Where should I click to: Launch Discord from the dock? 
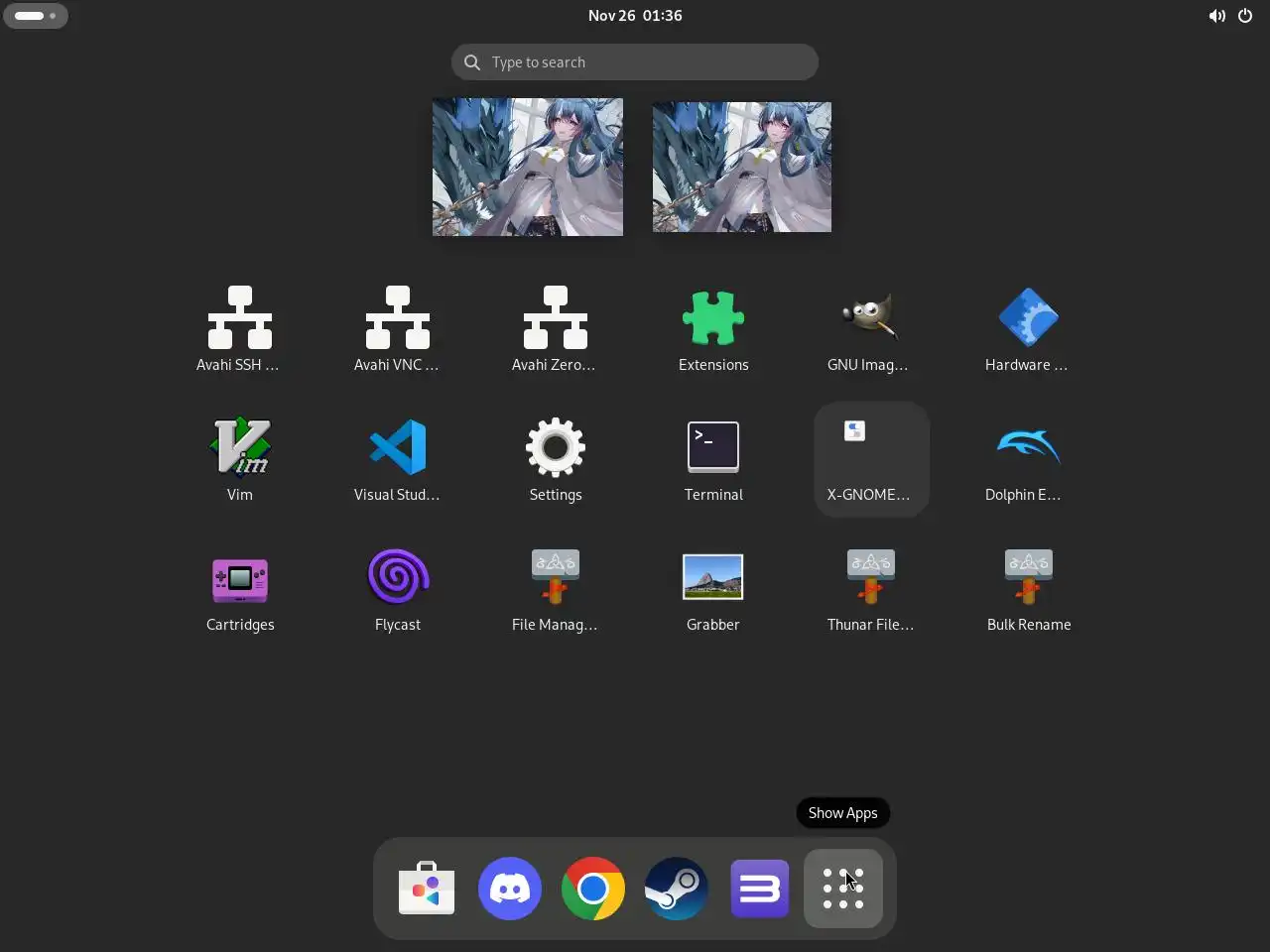(x=510, y=889)
